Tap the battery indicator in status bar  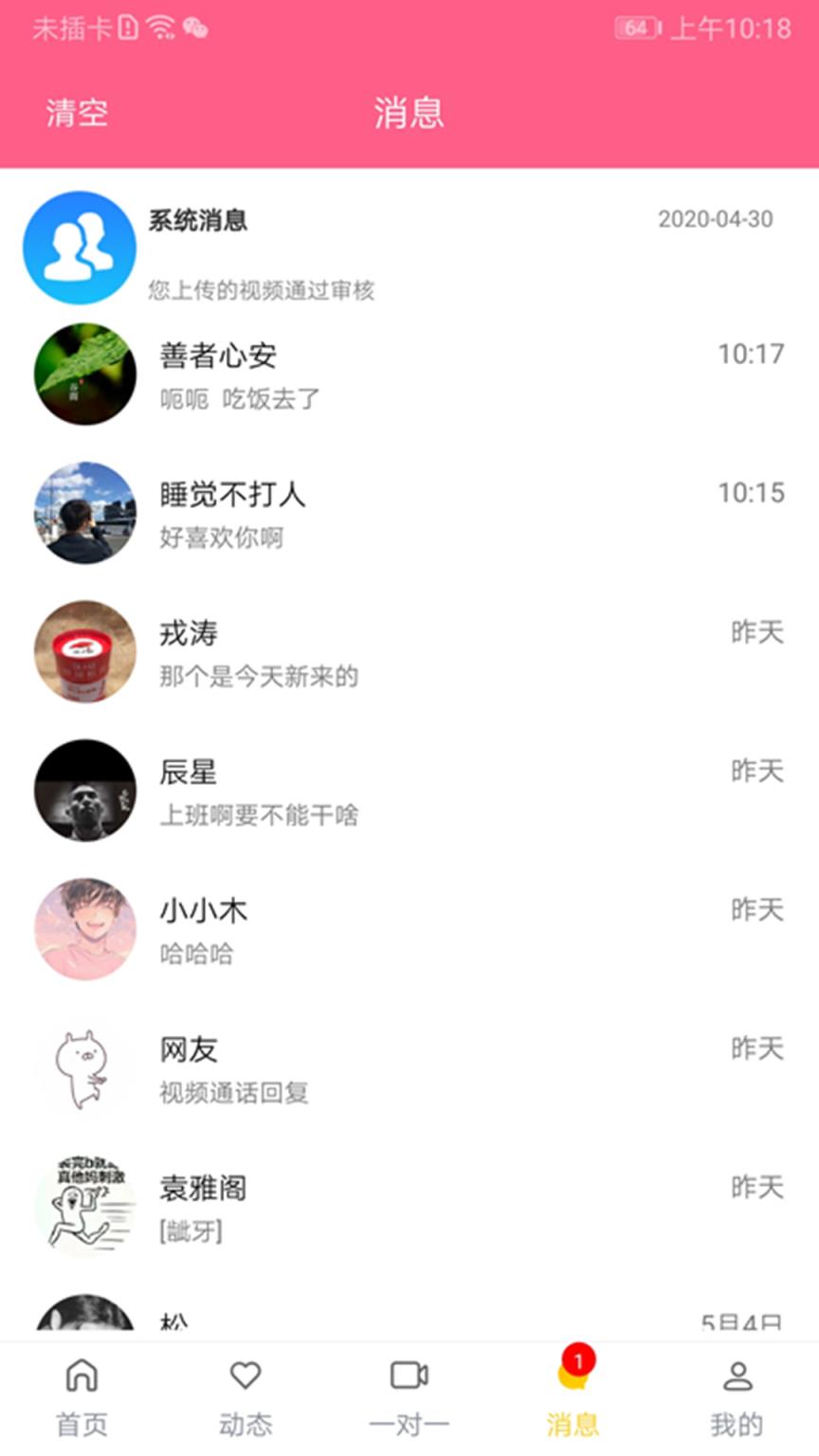[x=637, y=27]
